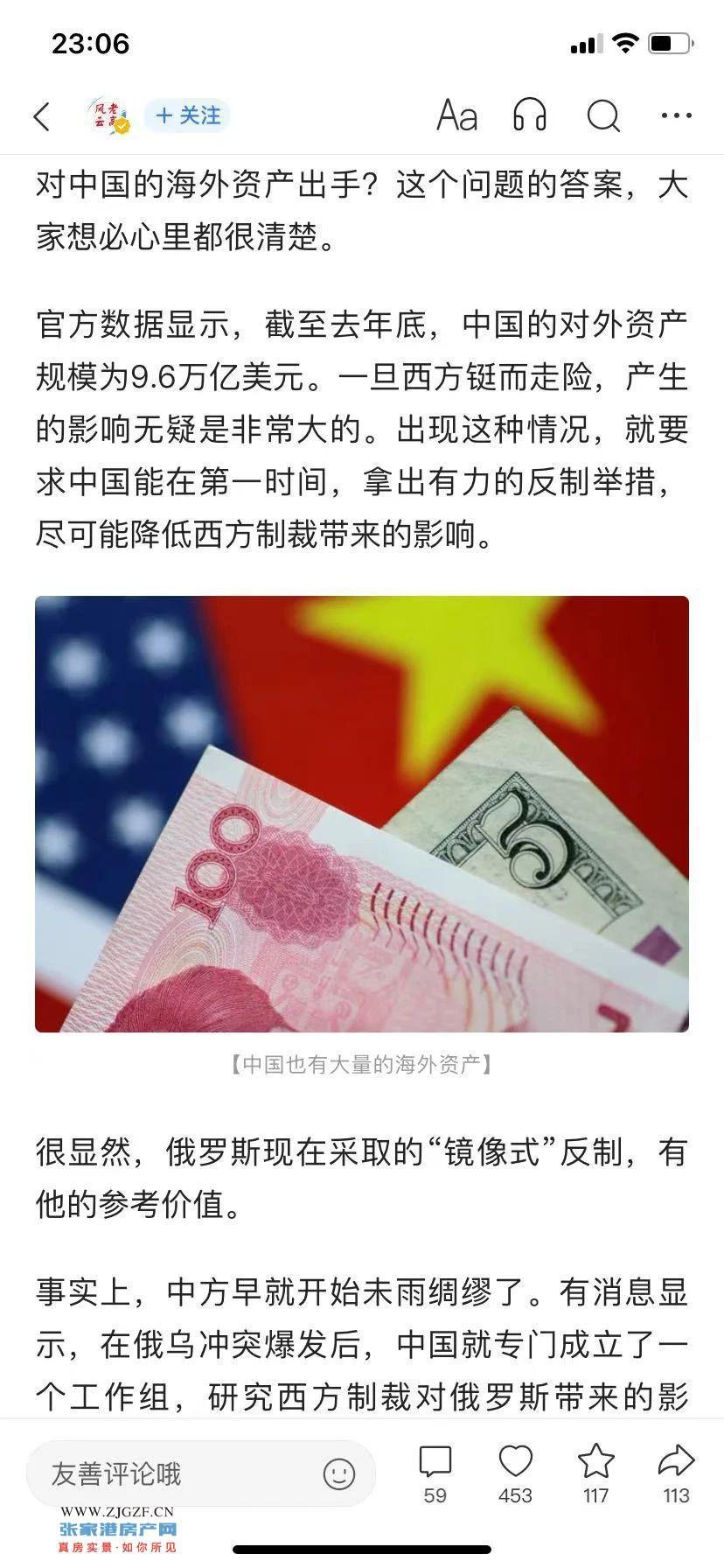Viewport: 724px width, 1568px height.
Task: Open the author's profile avatar
Action: click(108, 115)
